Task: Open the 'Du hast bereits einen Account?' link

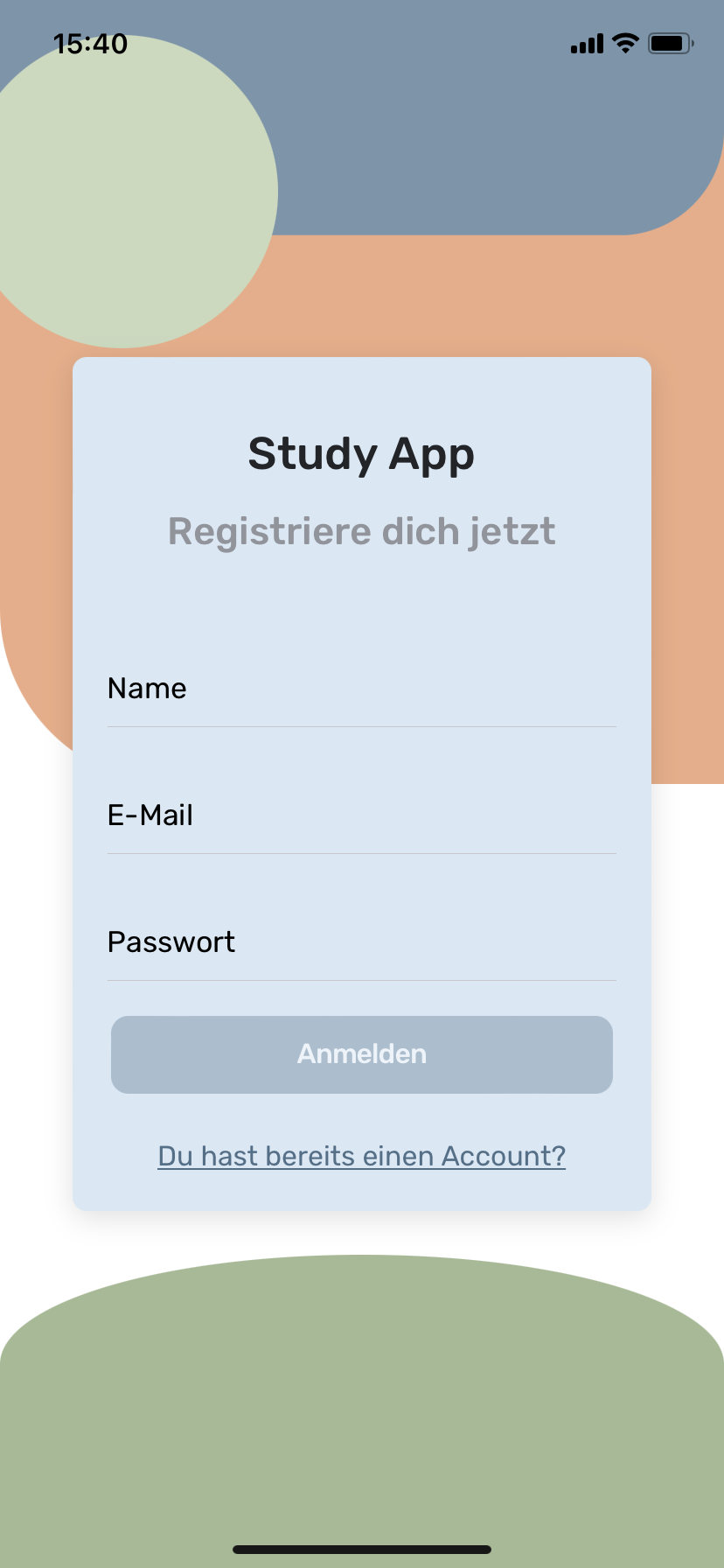Action: pos(362,1156)
